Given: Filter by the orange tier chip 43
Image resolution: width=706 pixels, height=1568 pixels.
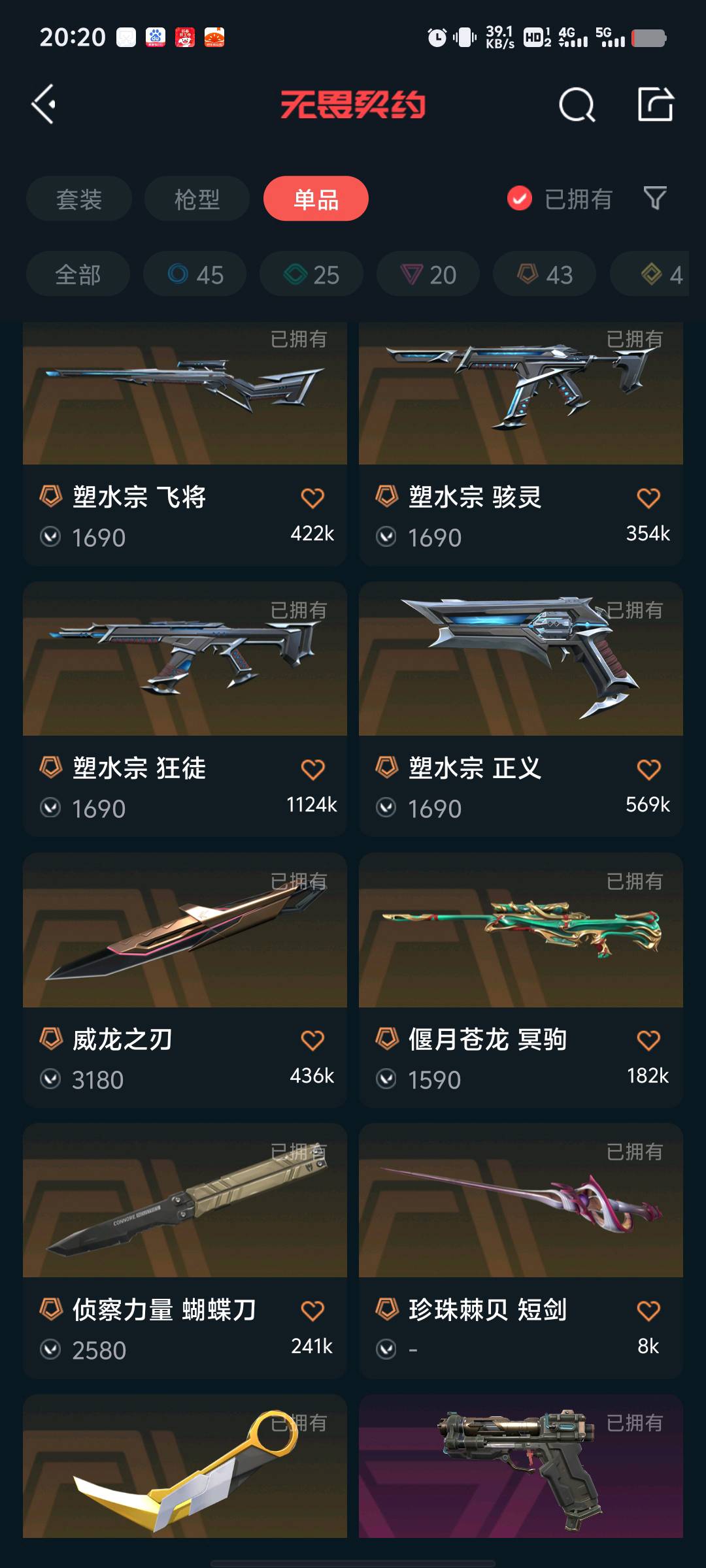Looking at the screenshot, I should click(x=545, y=274).
